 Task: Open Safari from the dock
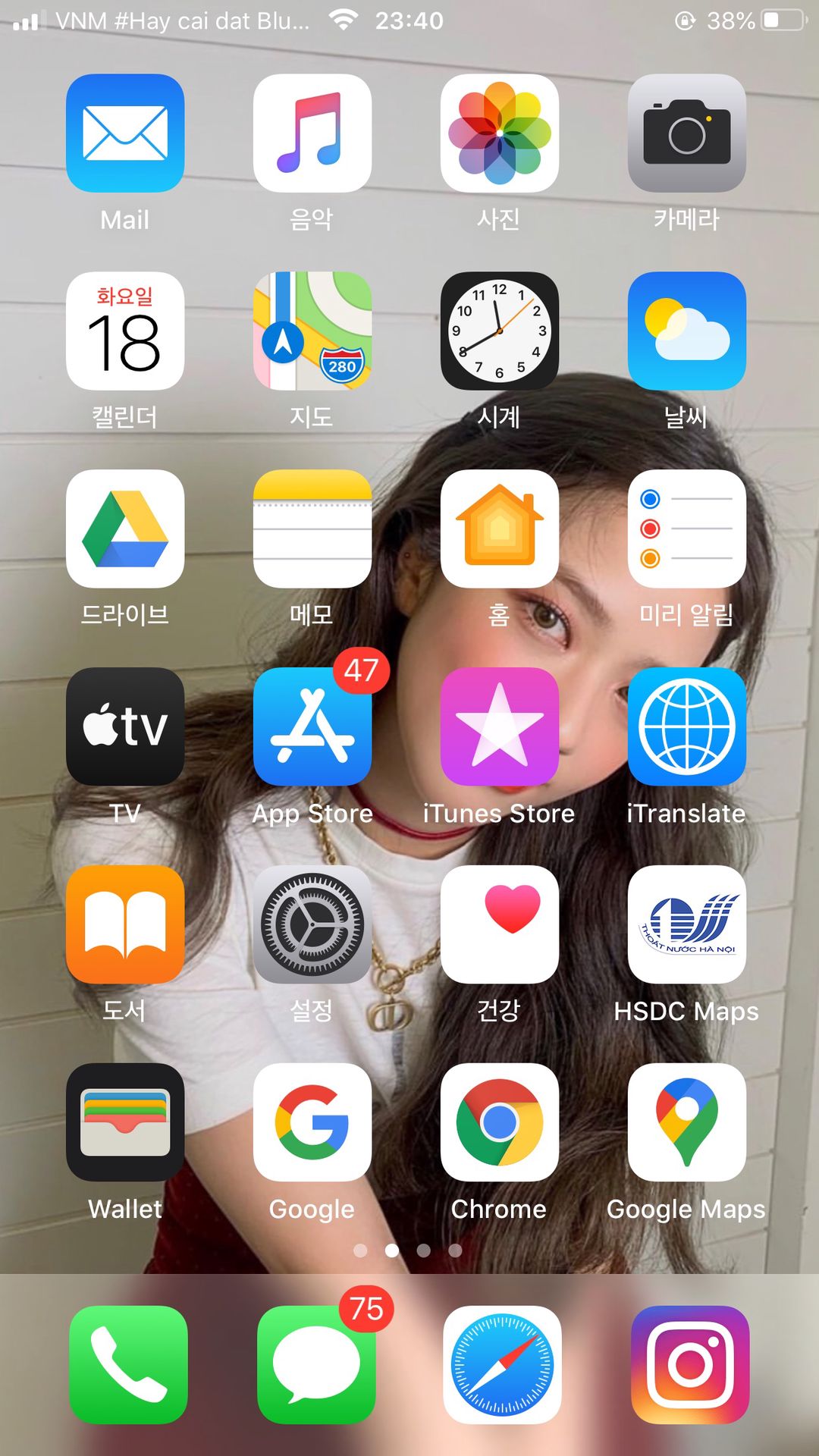(503, 1365)
